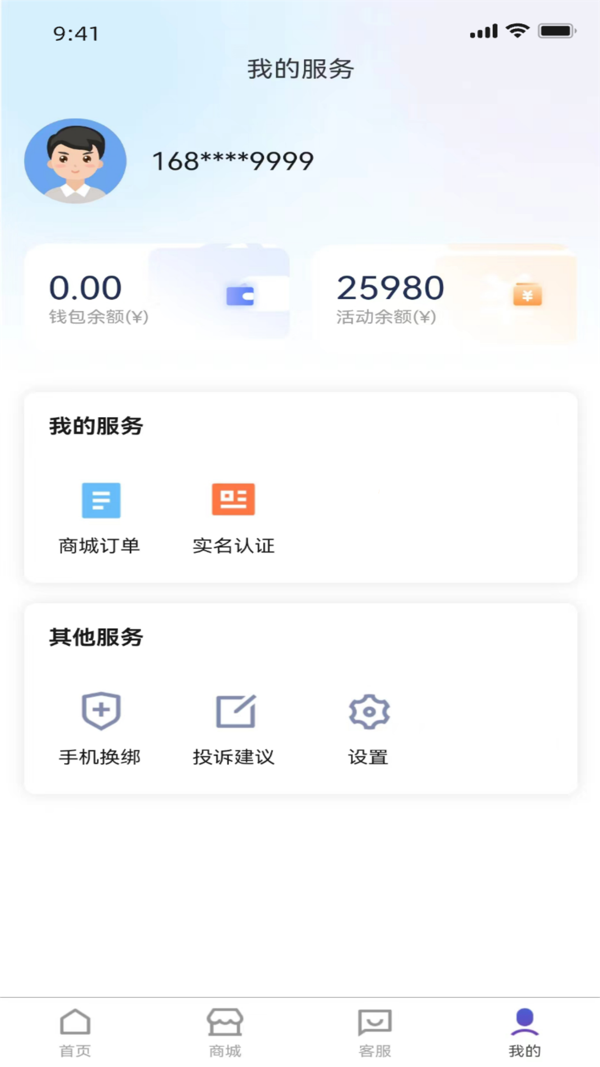
Task: Switch to the 客服 customer service tab
Action: (375, 1032)
